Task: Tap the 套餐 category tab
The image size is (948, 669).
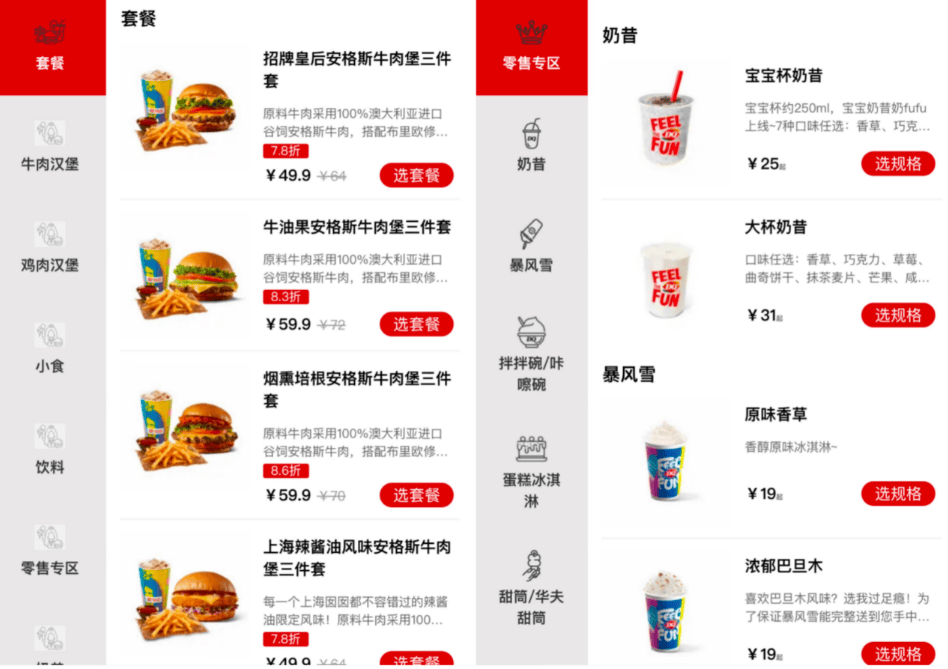Action: click(50, 48)
